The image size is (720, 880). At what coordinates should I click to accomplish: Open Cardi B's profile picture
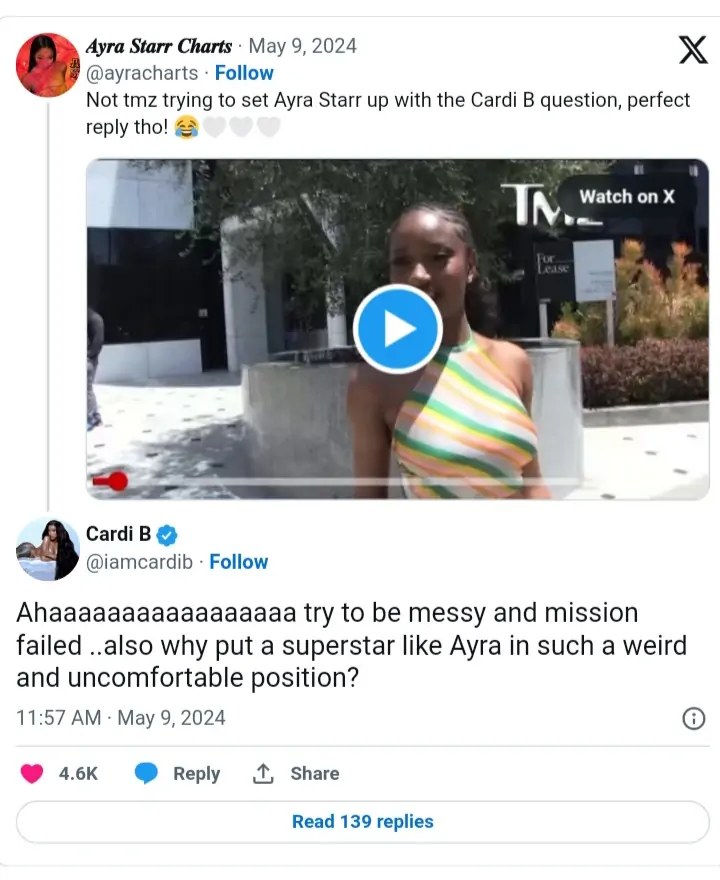pyautogui.click(x=47, y=549)
